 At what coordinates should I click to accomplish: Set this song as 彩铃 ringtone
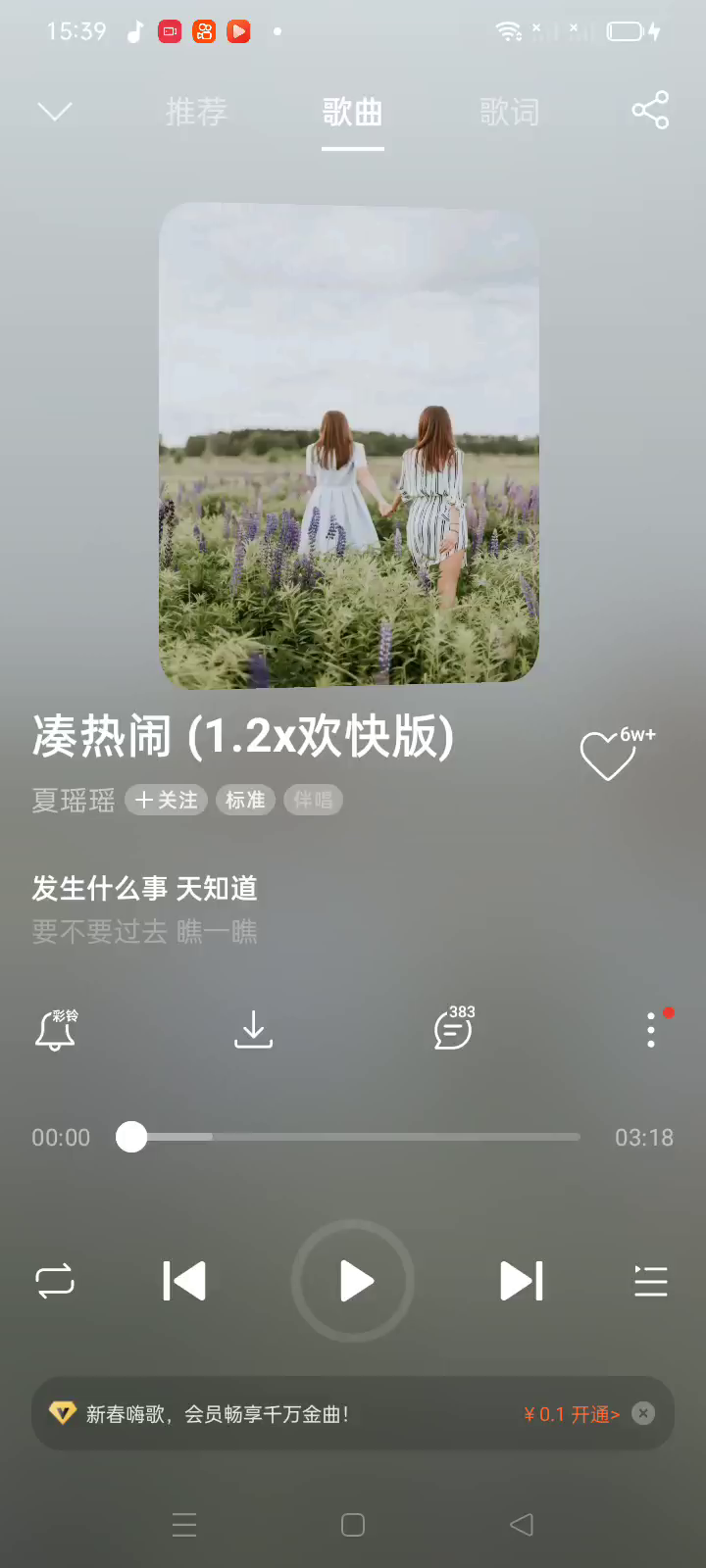coord(56,1030)
